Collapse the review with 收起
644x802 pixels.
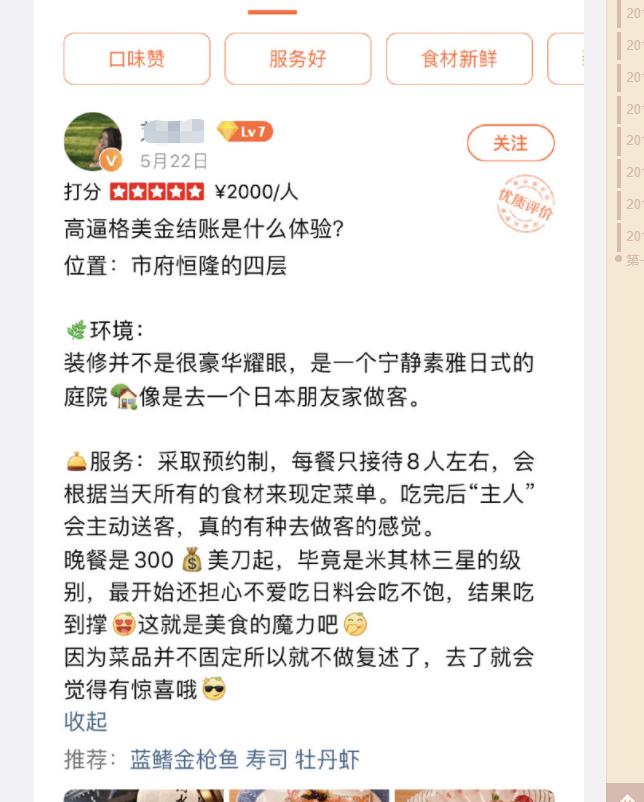tap(86, 721)
